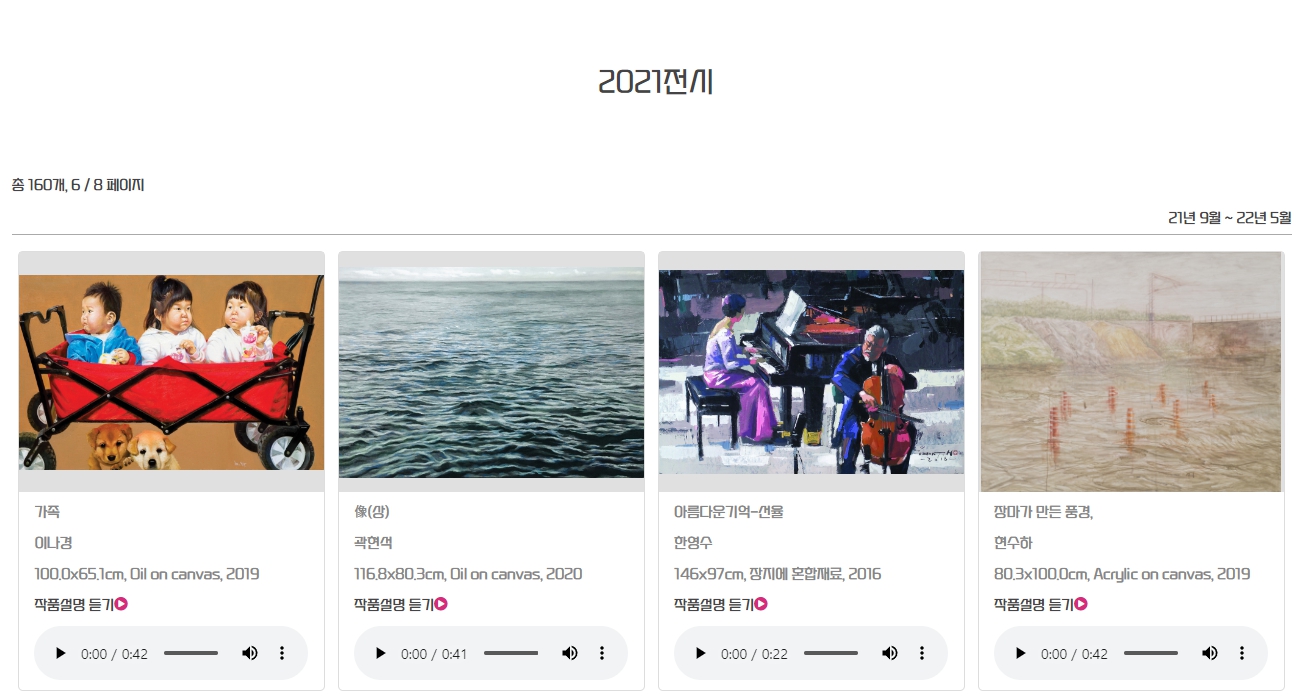Mute the 가족 audio player
The height and width of the screenshot is (699, 1309).
(249, 653)
